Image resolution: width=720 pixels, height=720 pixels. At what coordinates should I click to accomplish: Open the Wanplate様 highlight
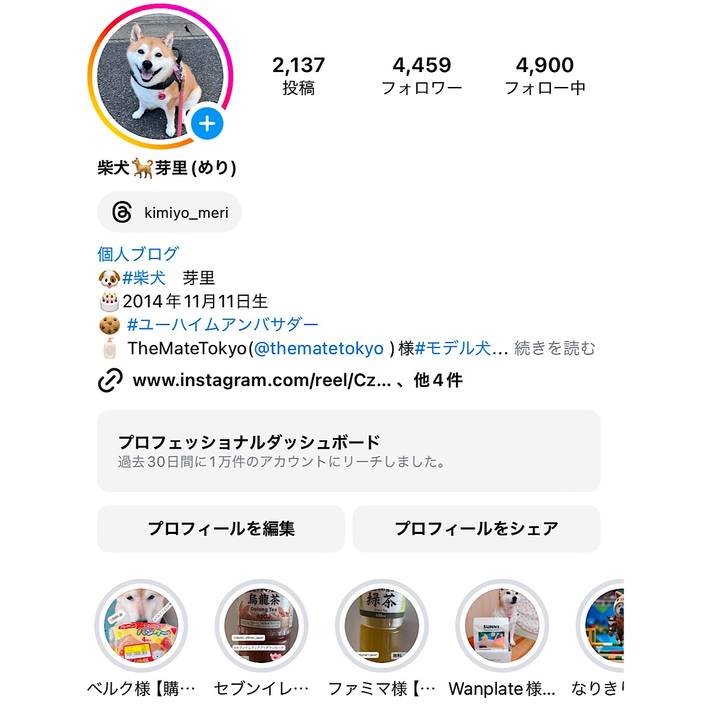(501, 626)
